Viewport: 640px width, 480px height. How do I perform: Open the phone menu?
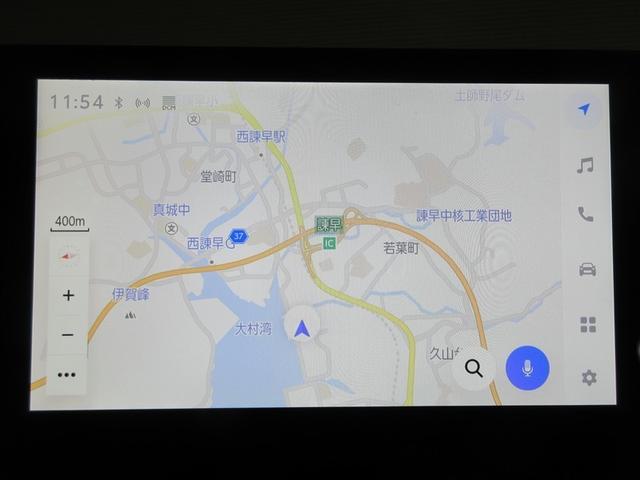[x=586, y=215]
